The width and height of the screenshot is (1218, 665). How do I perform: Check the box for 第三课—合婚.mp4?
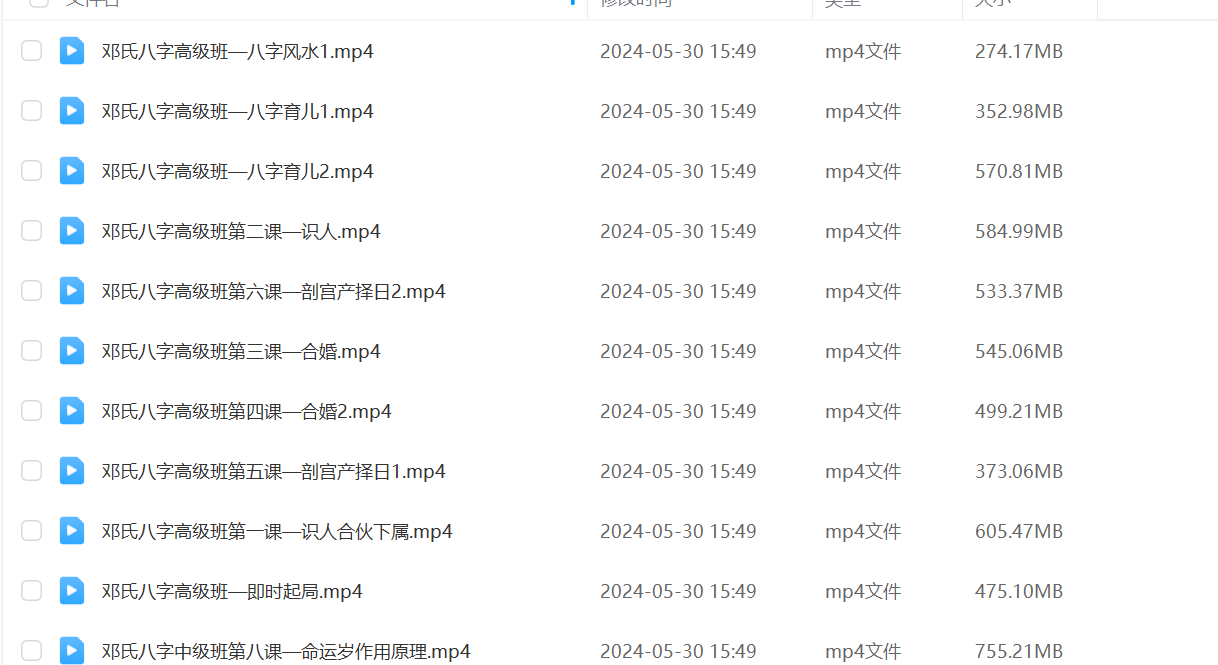(32, 351)
